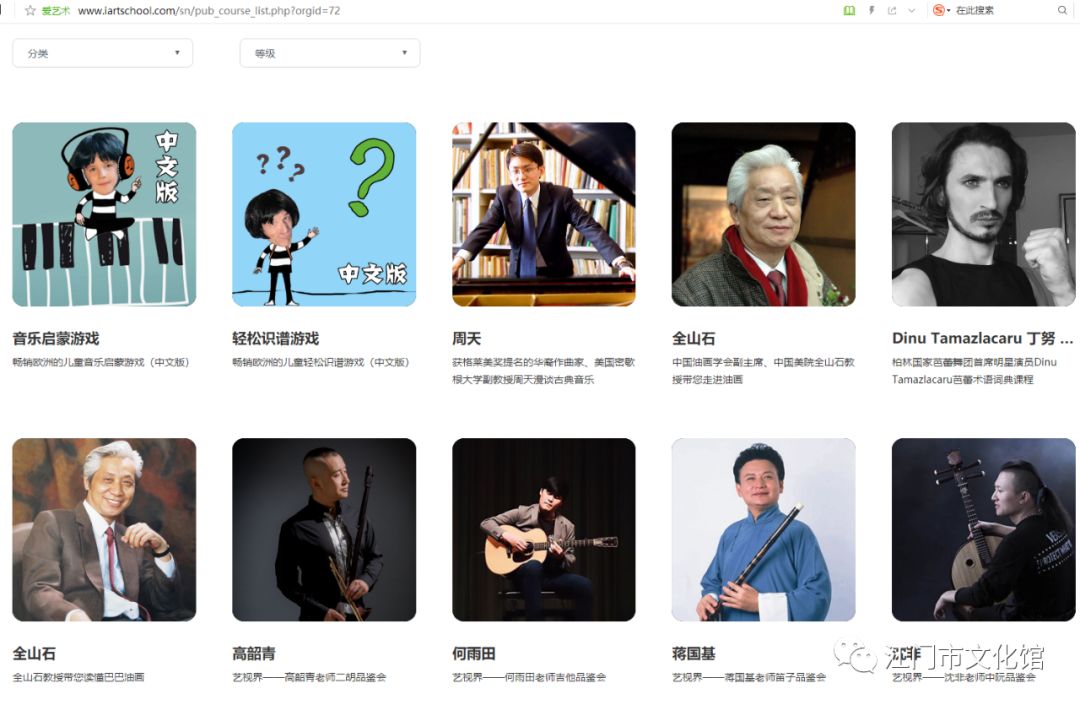Open the 音乐启蒙游戏 course card

[x=104, y=214]
